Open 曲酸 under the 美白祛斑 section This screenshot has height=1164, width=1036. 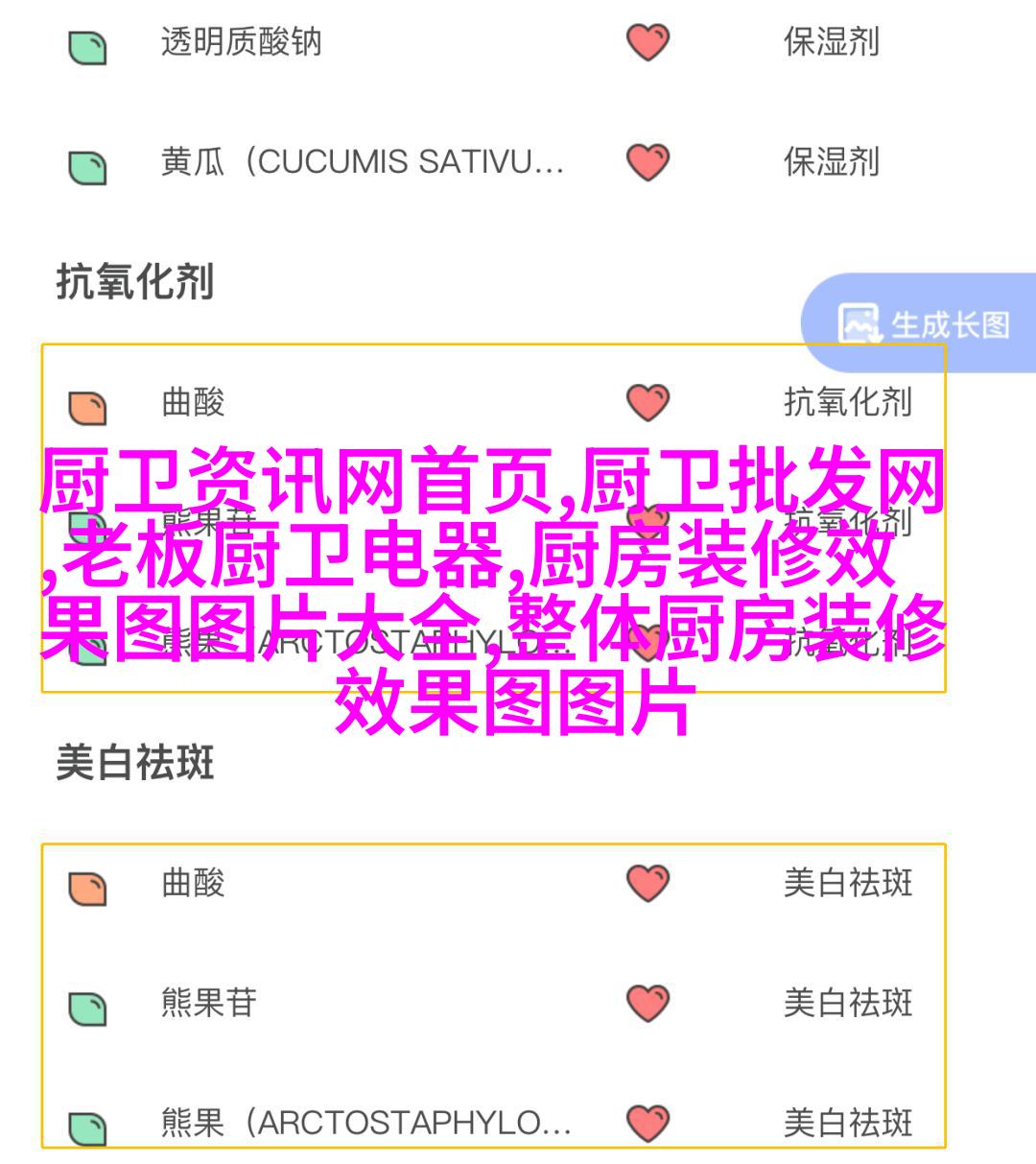tap(193, 882)
